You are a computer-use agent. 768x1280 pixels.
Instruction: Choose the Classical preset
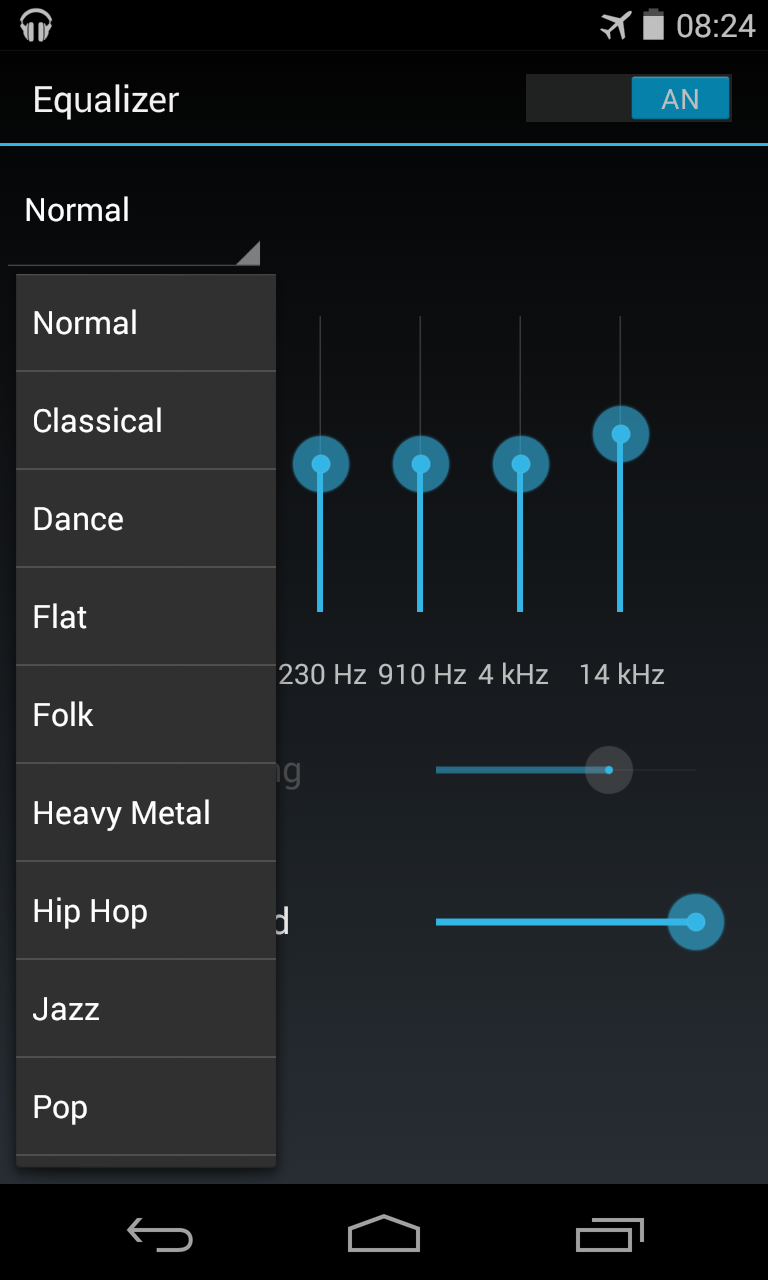[146, 421]
